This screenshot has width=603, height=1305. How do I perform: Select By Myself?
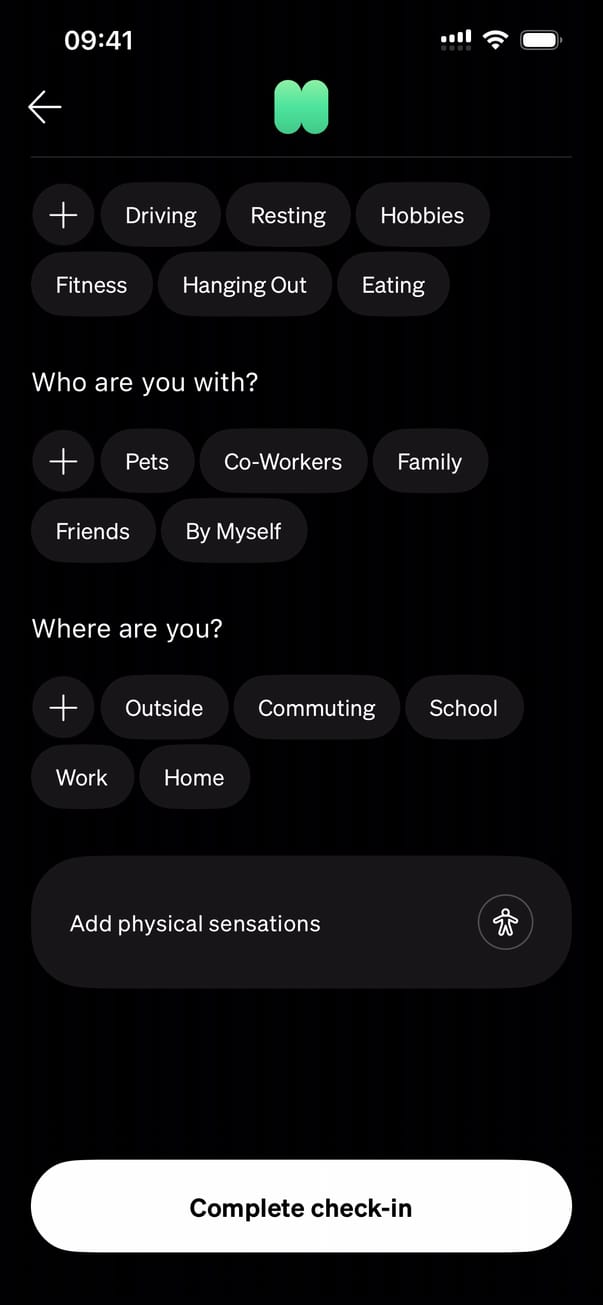point(233,531)
